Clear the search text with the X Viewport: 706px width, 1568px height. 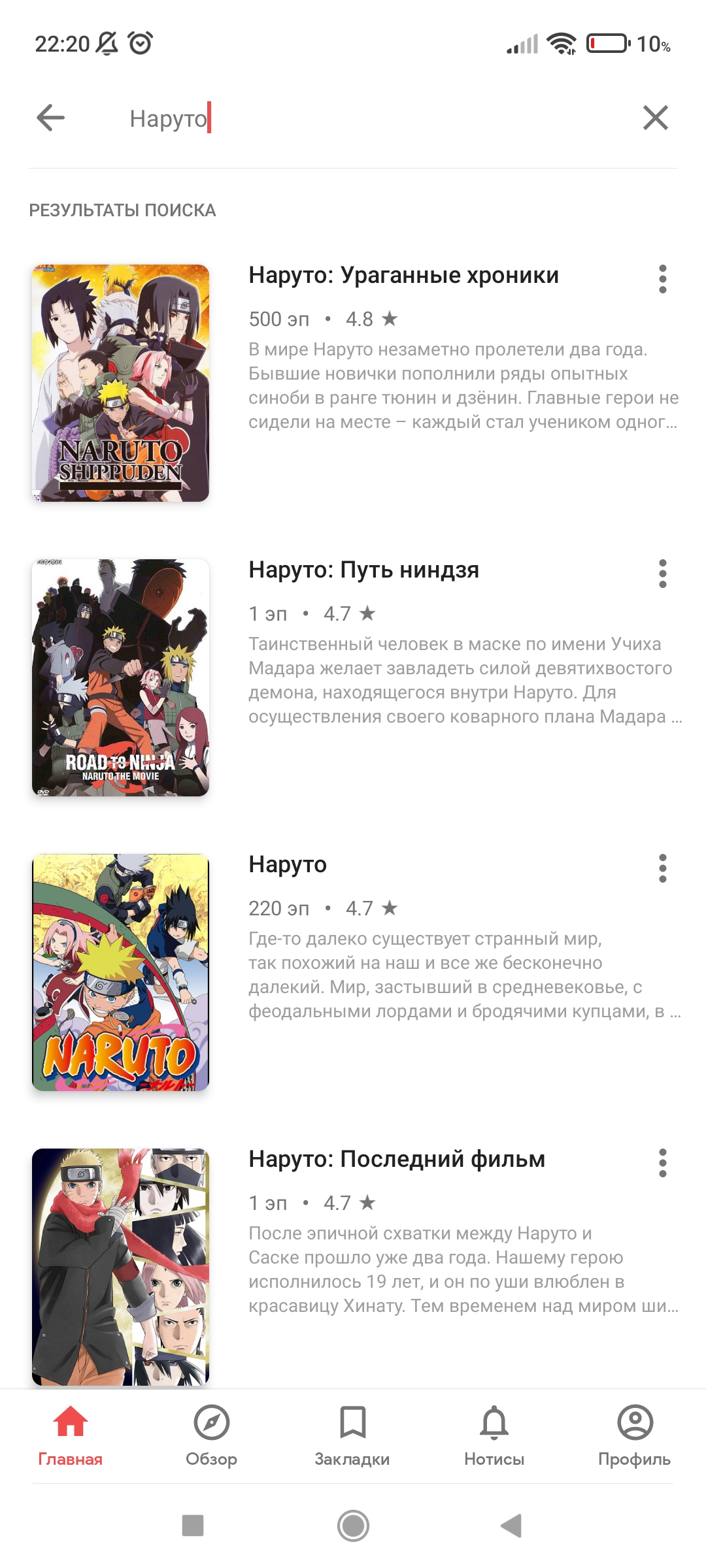click(x=655, y=118)
